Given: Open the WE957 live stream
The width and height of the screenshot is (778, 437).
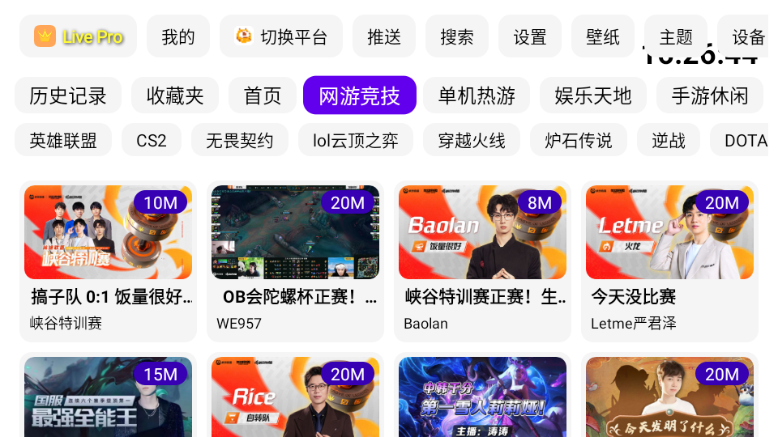Looking at the screenshot, I should 295,260.
